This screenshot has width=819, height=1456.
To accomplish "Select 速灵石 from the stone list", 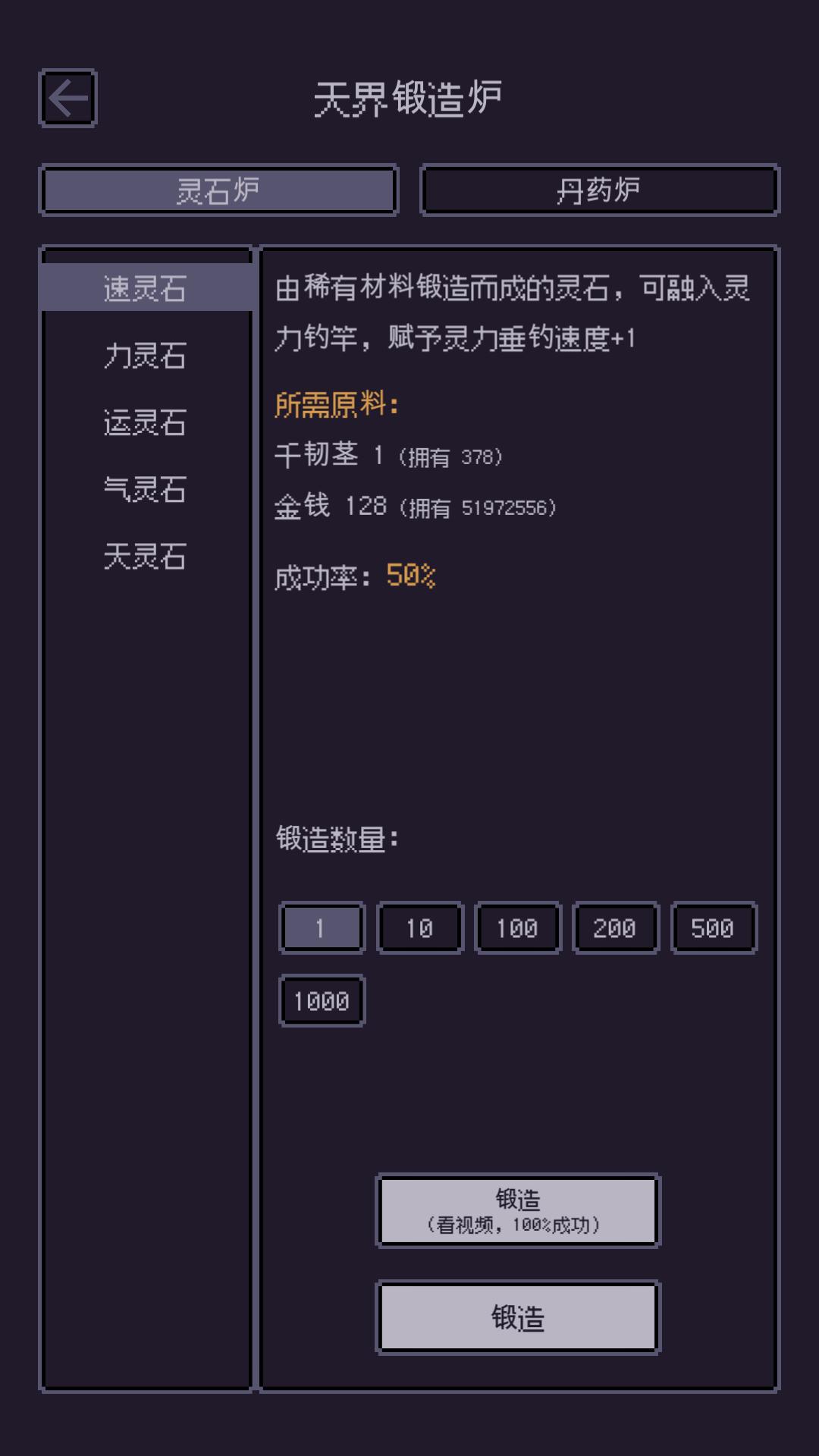I will [x=146, y=287].
